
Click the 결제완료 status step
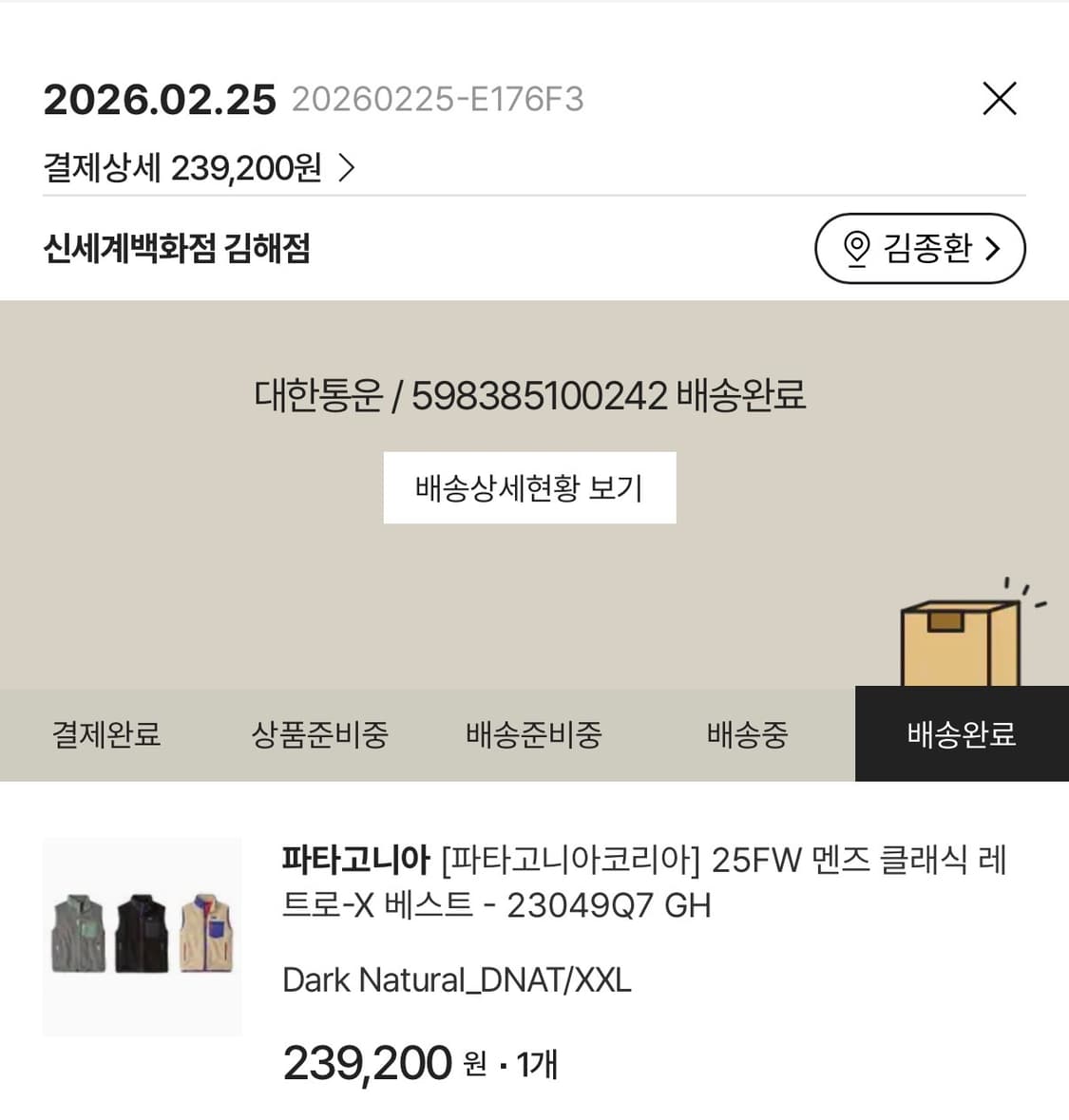coord(104,734)
